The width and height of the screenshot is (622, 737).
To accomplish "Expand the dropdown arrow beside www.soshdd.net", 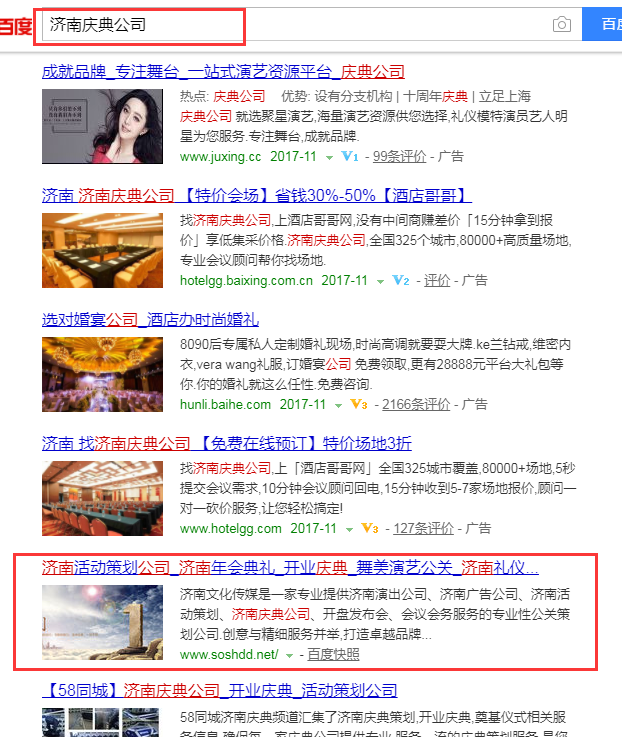I will pos(290,655).
